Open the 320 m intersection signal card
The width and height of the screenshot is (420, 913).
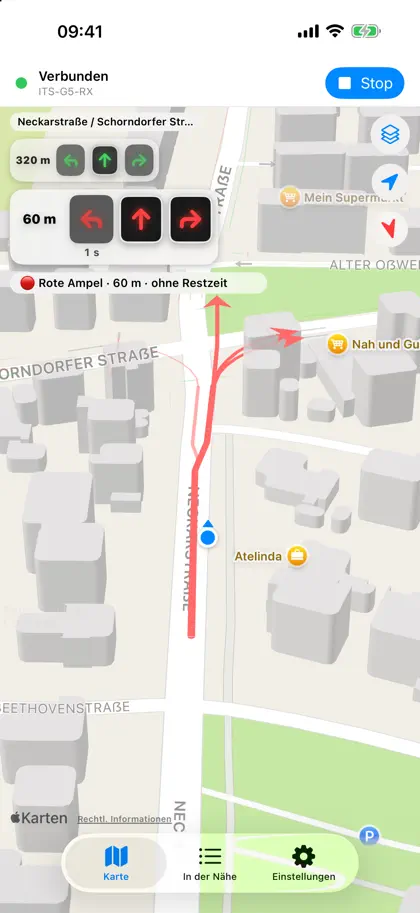pos(84,160)
